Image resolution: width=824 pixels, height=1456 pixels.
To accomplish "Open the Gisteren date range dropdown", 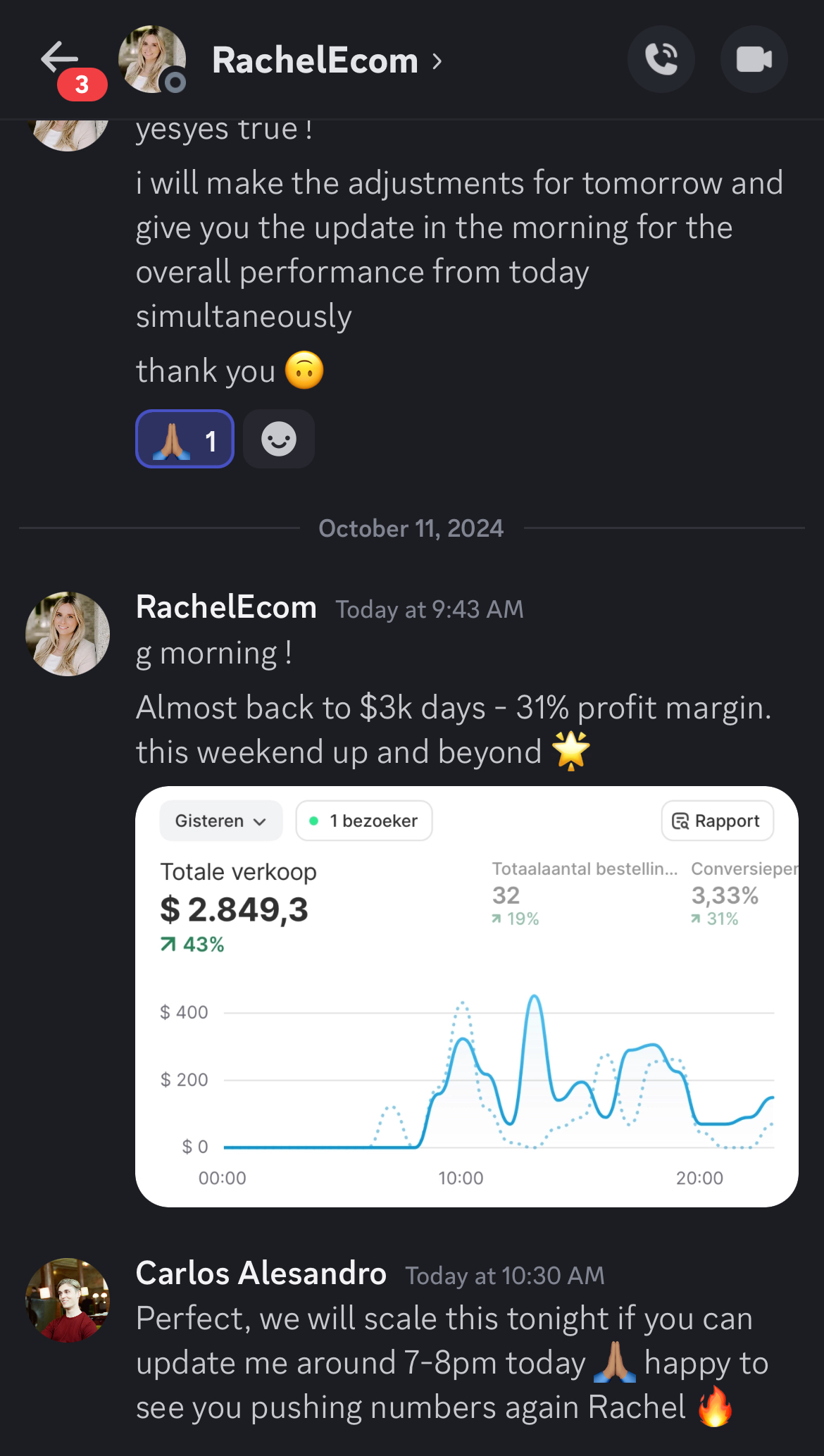I will [x=220, y=820].
